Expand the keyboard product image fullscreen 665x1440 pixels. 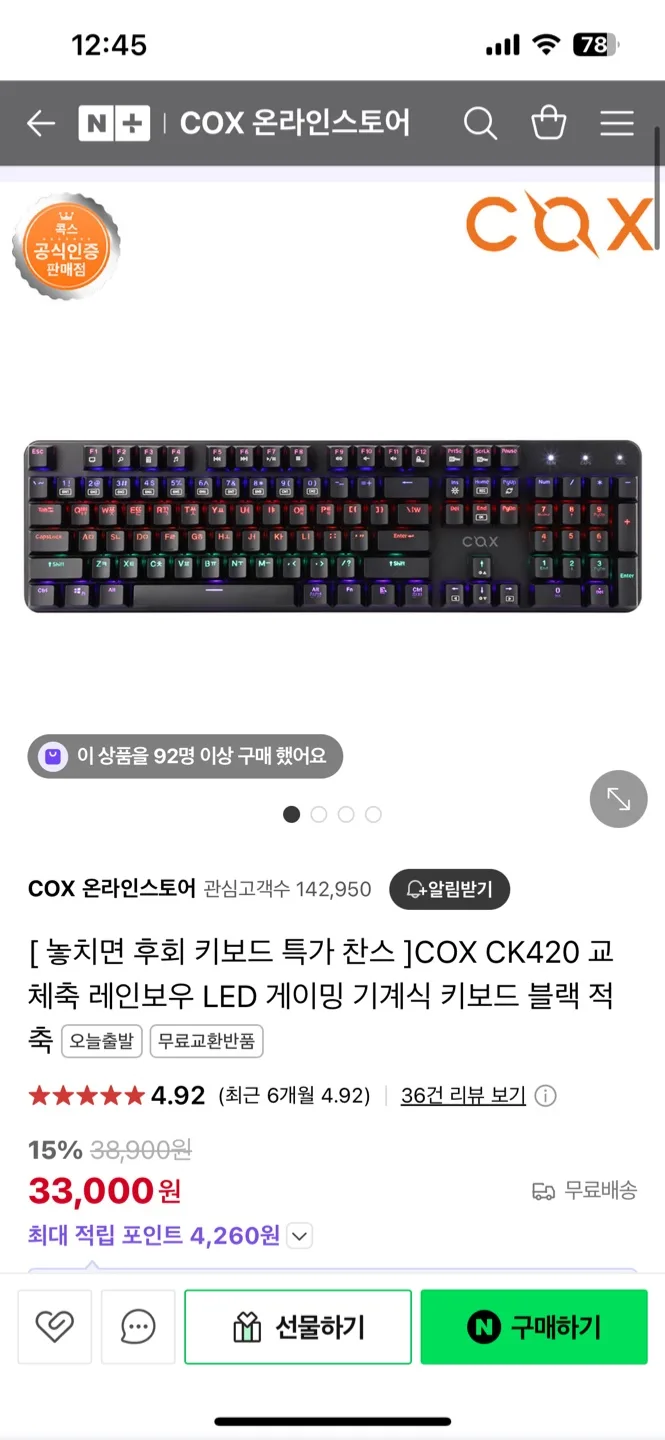(618, 799)
